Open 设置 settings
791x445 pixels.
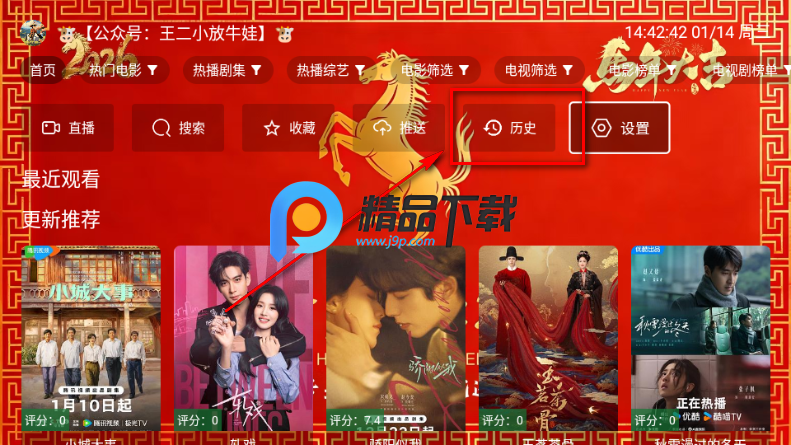point(619,128)
